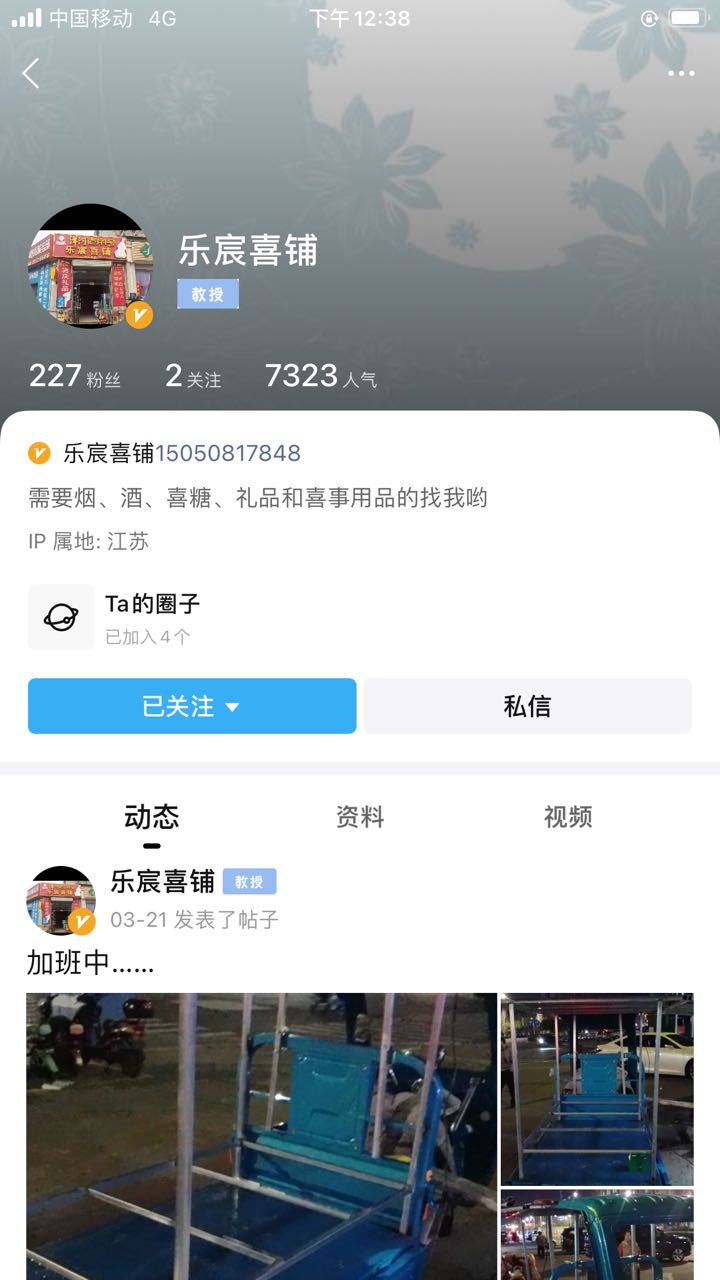Open Ta的圈子 circles row
Image resolution: width=720 pixels, height=1280 pixels.
click(360, 617)
